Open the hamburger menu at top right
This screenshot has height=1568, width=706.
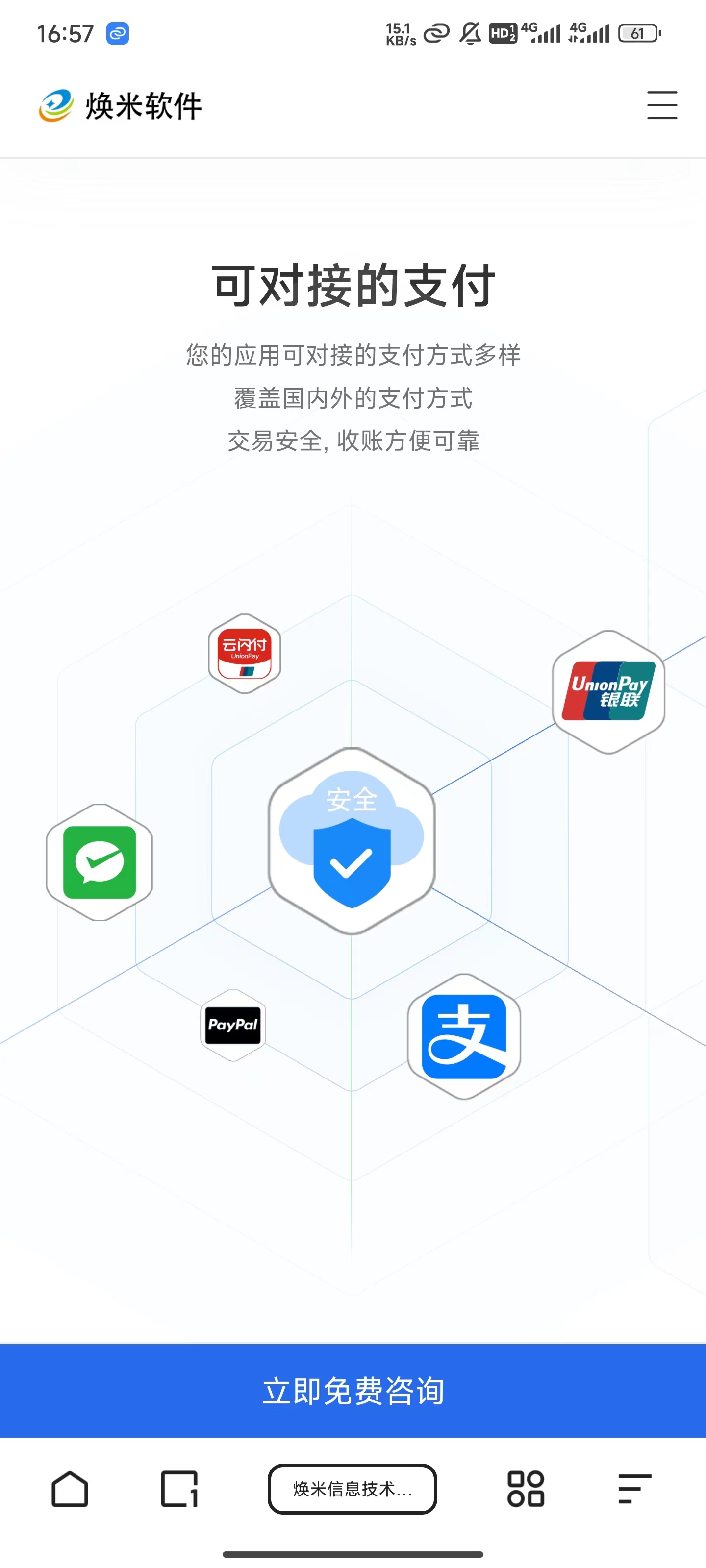point(661,105)
